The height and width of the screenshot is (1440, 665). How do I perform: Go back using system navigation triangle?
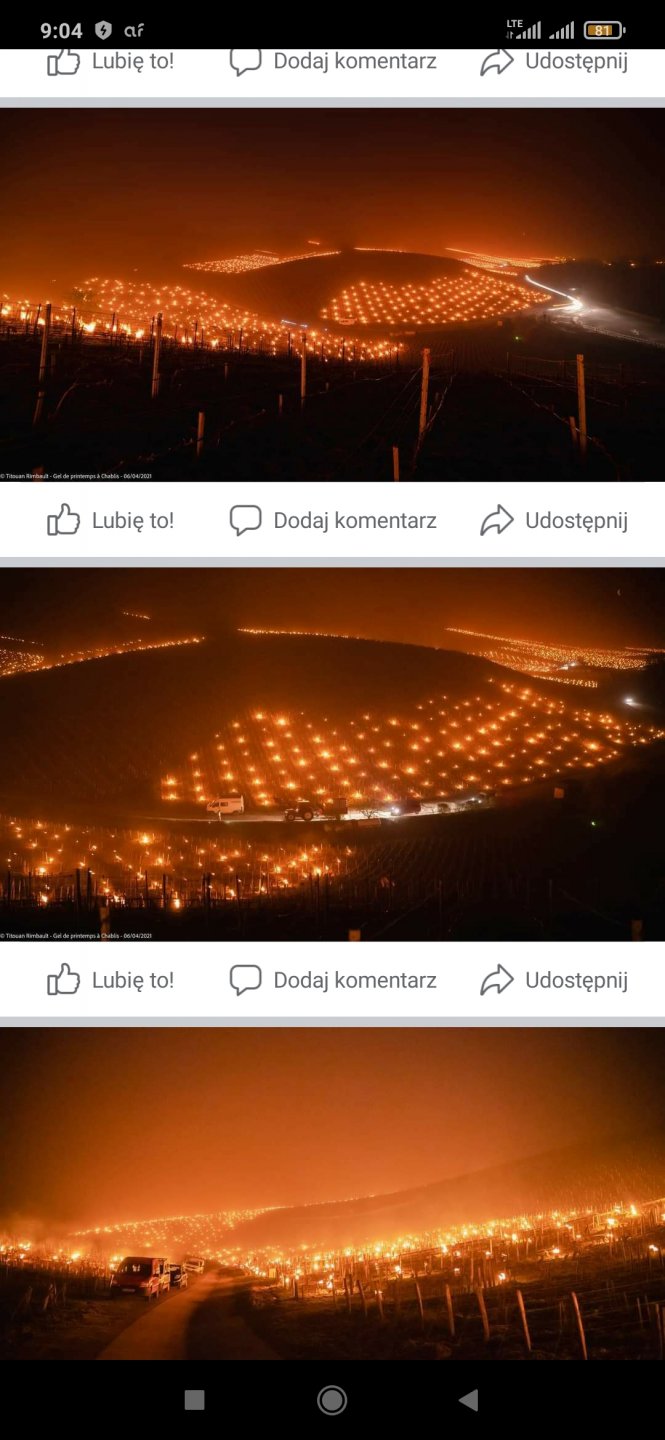[x=468, y=1400]
